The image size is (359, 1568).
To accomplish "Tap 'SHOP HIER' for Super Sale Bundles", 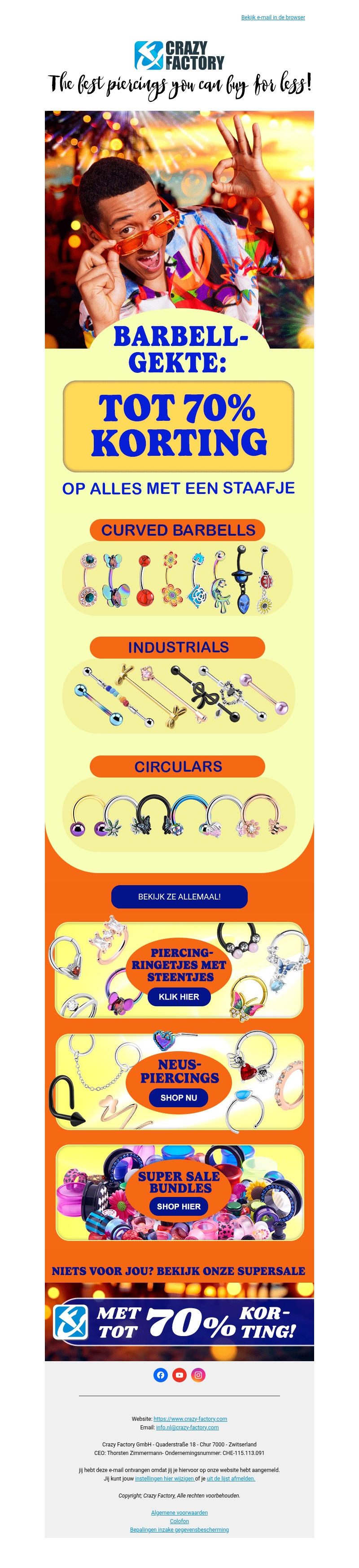I will coord(178,1206).
